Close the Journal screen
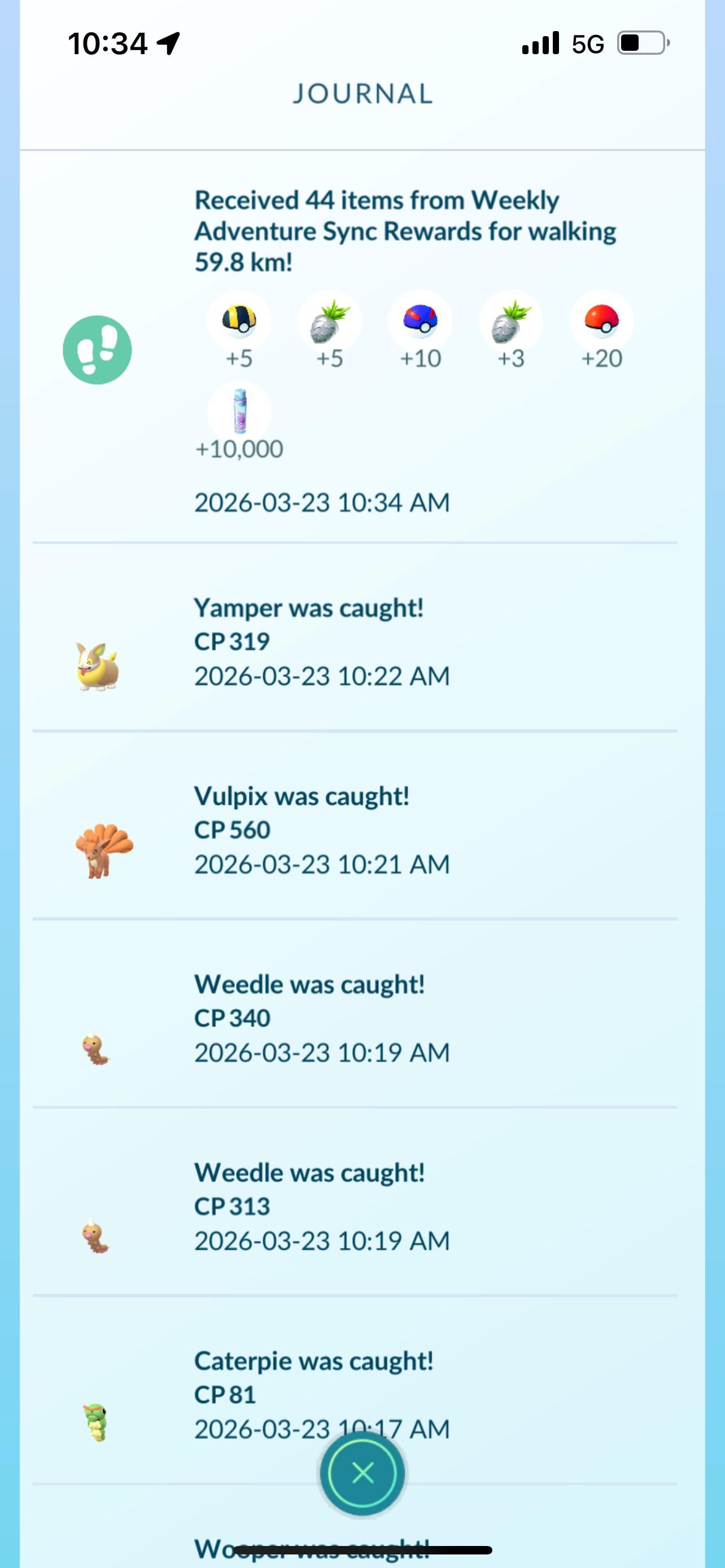This screenshot has height=1568, width=725. pos(363,1474)
